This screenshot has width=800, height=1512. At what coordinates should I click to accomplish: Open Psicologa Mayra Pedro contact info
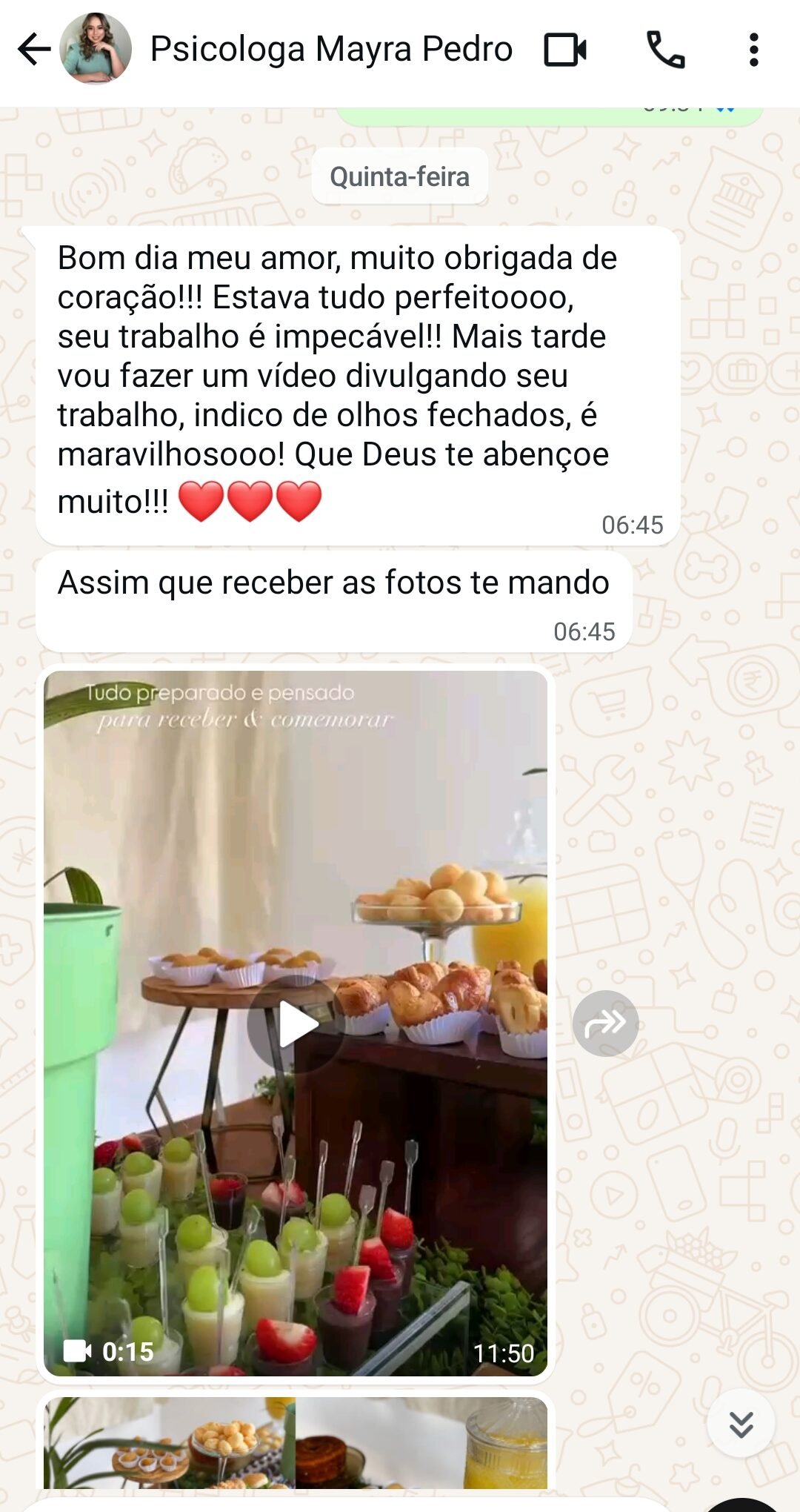pyautogui.click(x=331, y=50)
